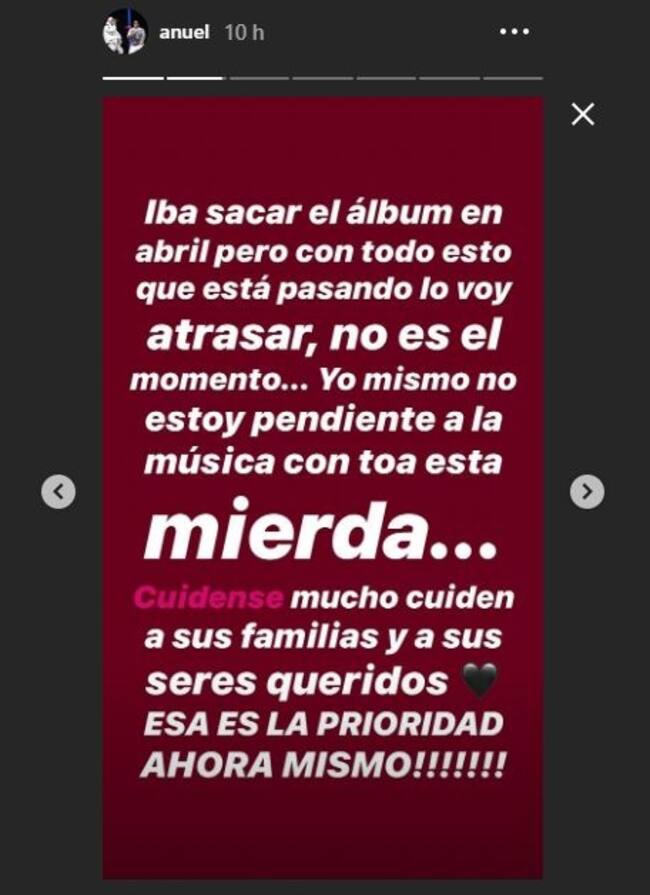Skip to the next story
The width and height of the screenshot is (650, 895).
pyautogui.click(x=587, y=491)
